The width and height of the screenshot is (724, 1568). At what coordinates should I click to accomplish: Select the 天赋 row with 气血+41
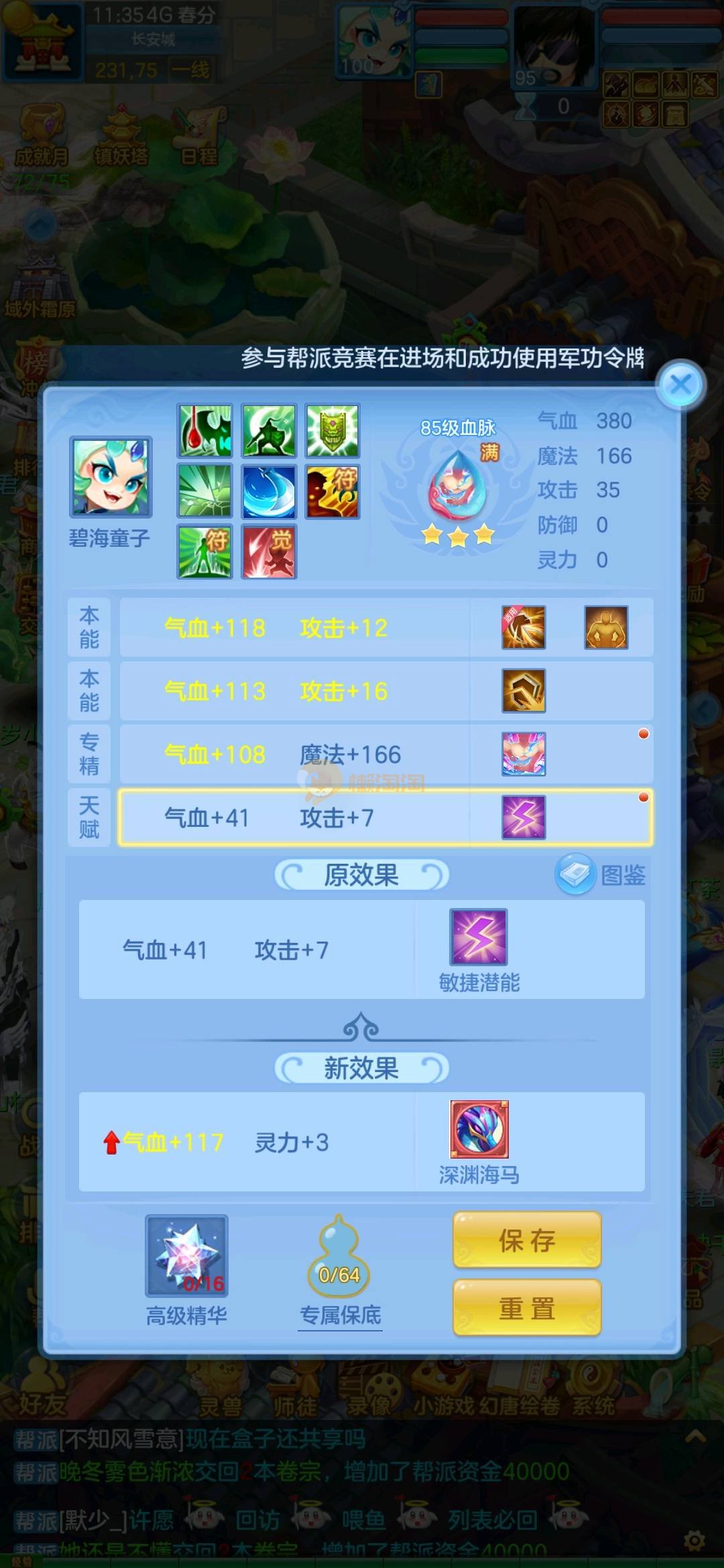(x=385, y=818)
